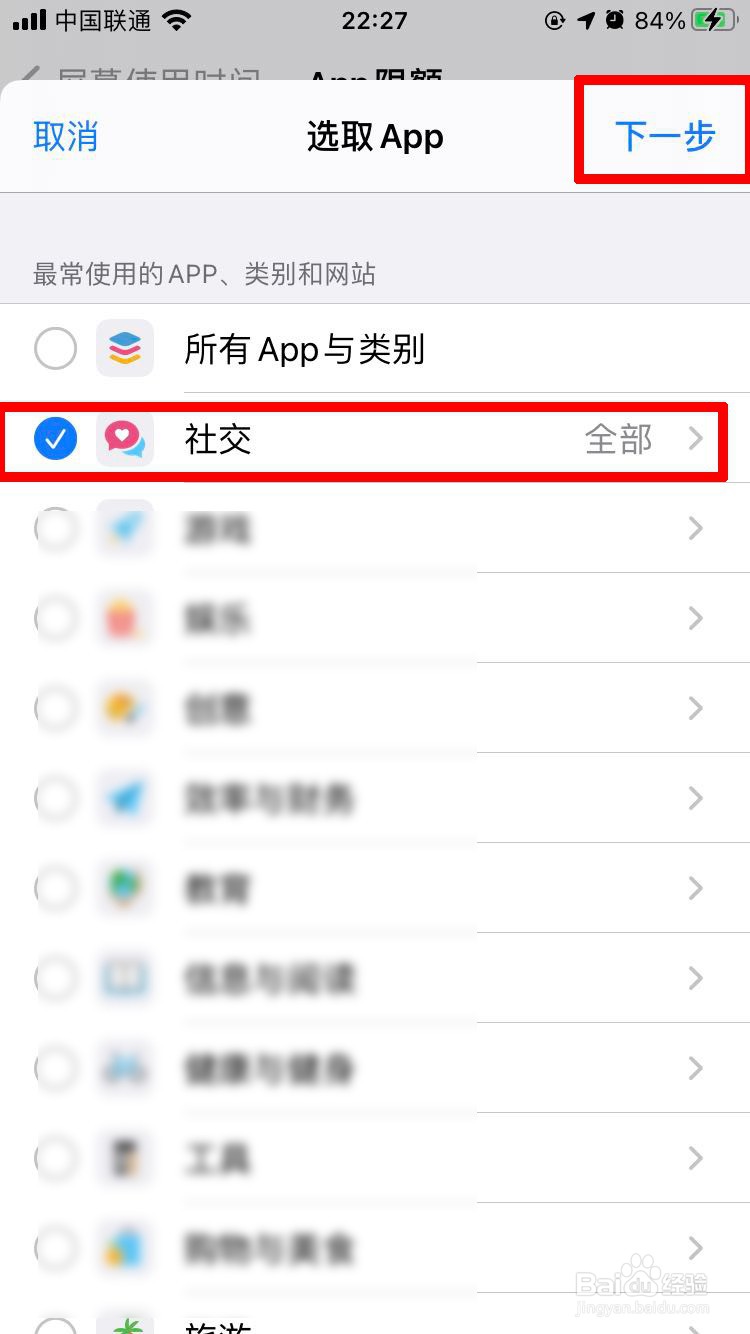Tap the 教育 globe category icon
Viewport: 750px width, 1334px height.
(x=124, y=888)
